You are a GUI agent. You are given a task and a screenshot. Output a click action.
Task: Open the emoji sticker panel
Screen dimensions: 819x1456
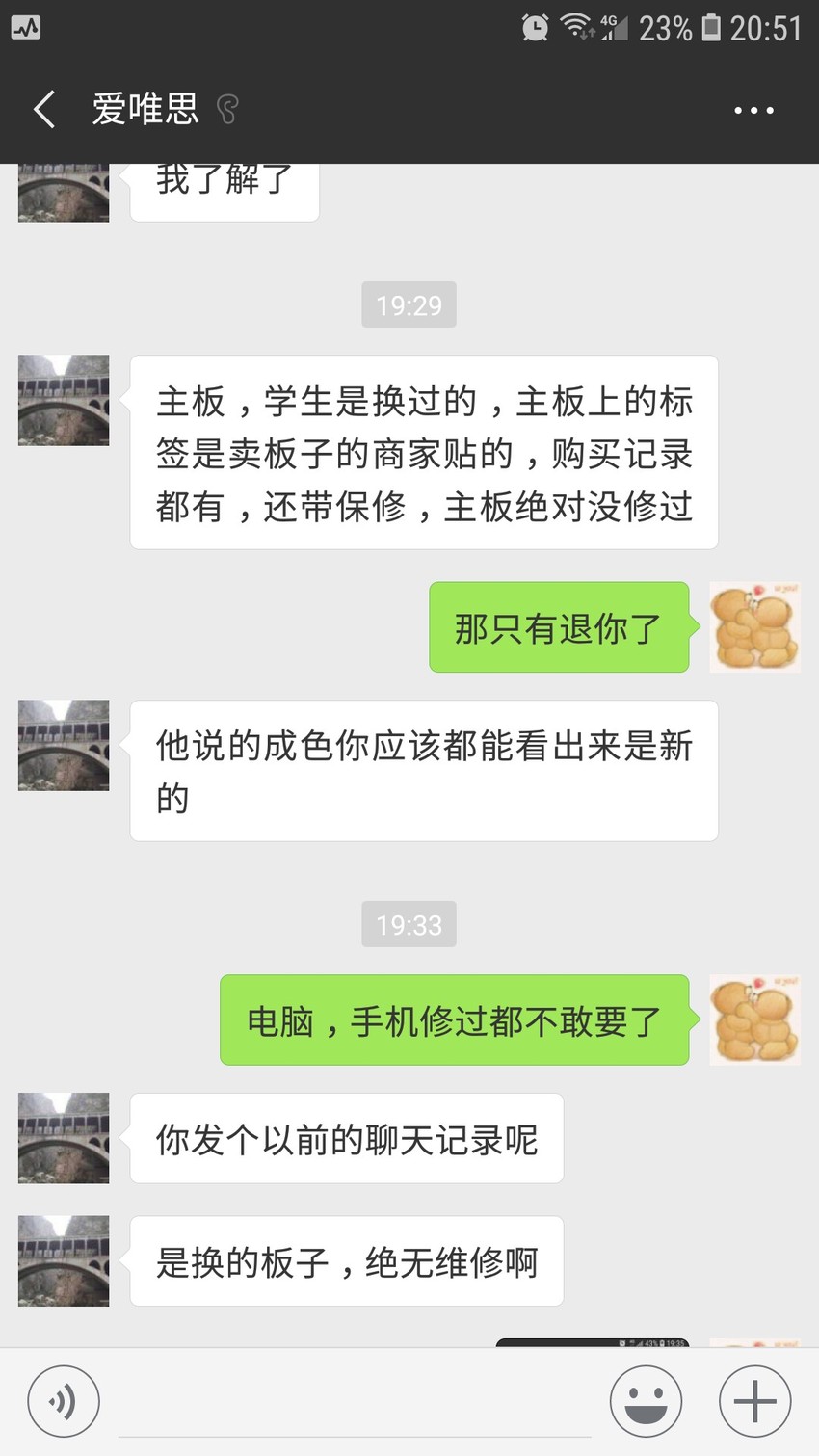point(647,1402)
